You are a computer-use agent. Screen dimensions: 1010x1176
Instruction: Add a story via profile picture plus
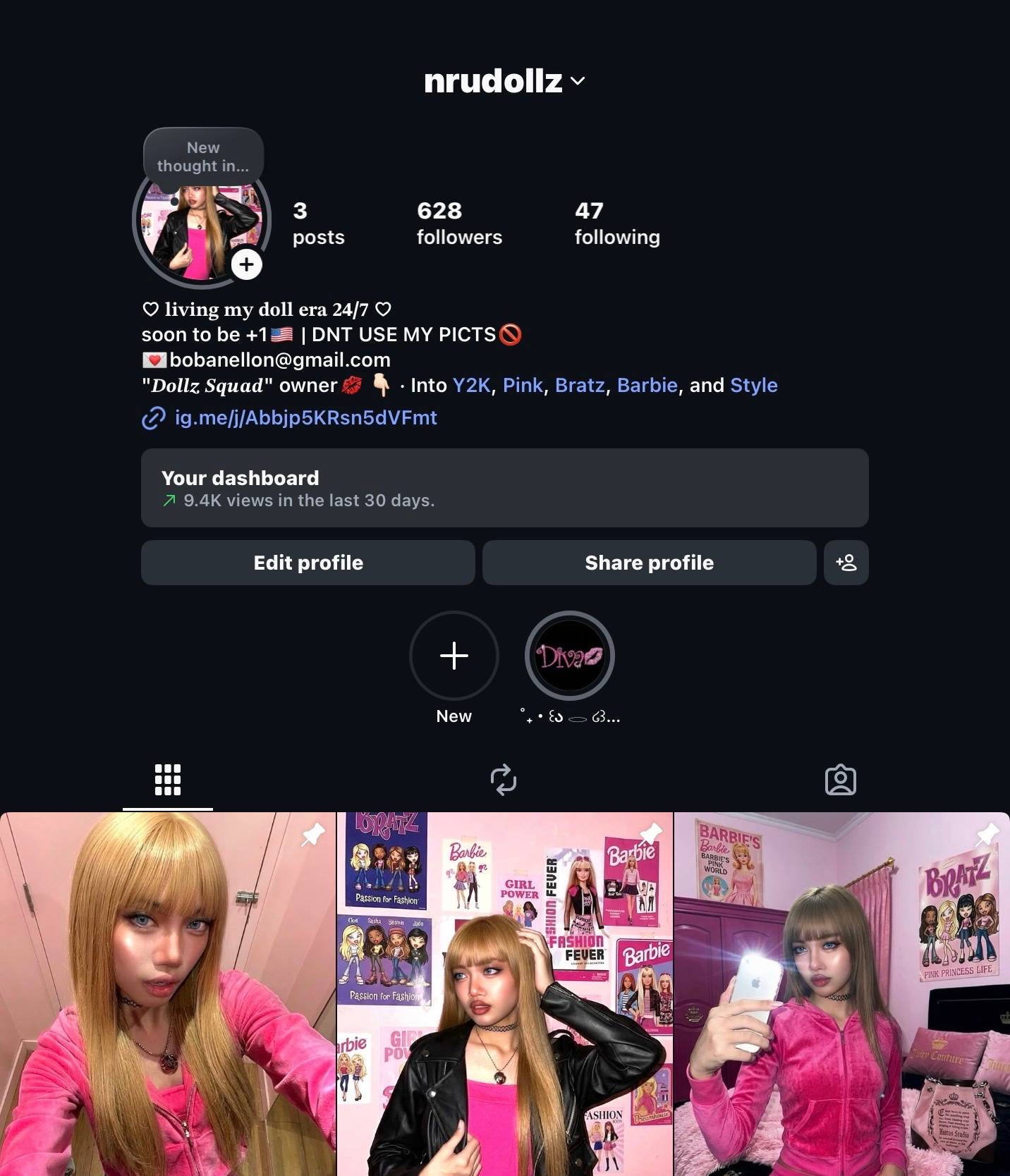pyautogui.click(x=246, y=264)
